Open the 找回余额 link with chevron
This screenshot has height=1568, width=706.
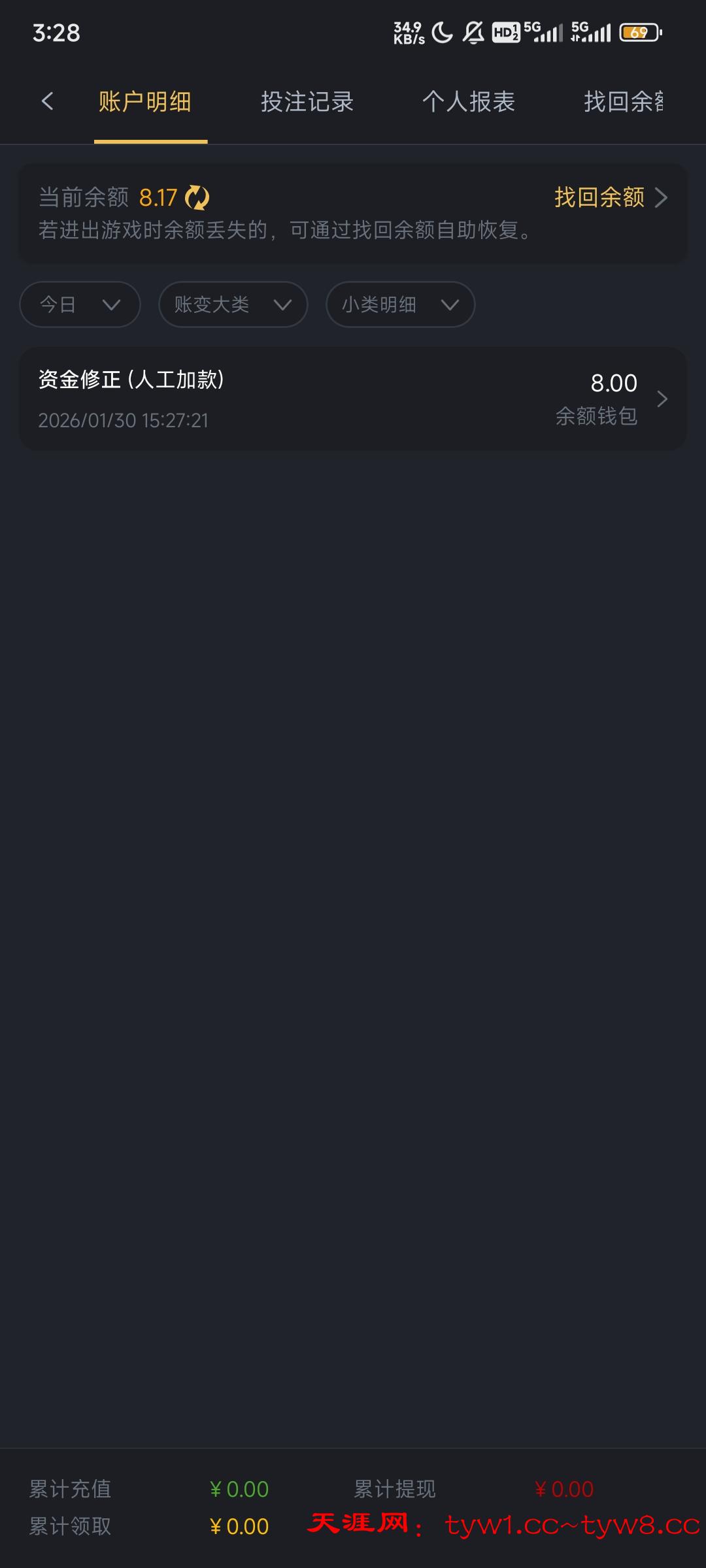(610, 197)
